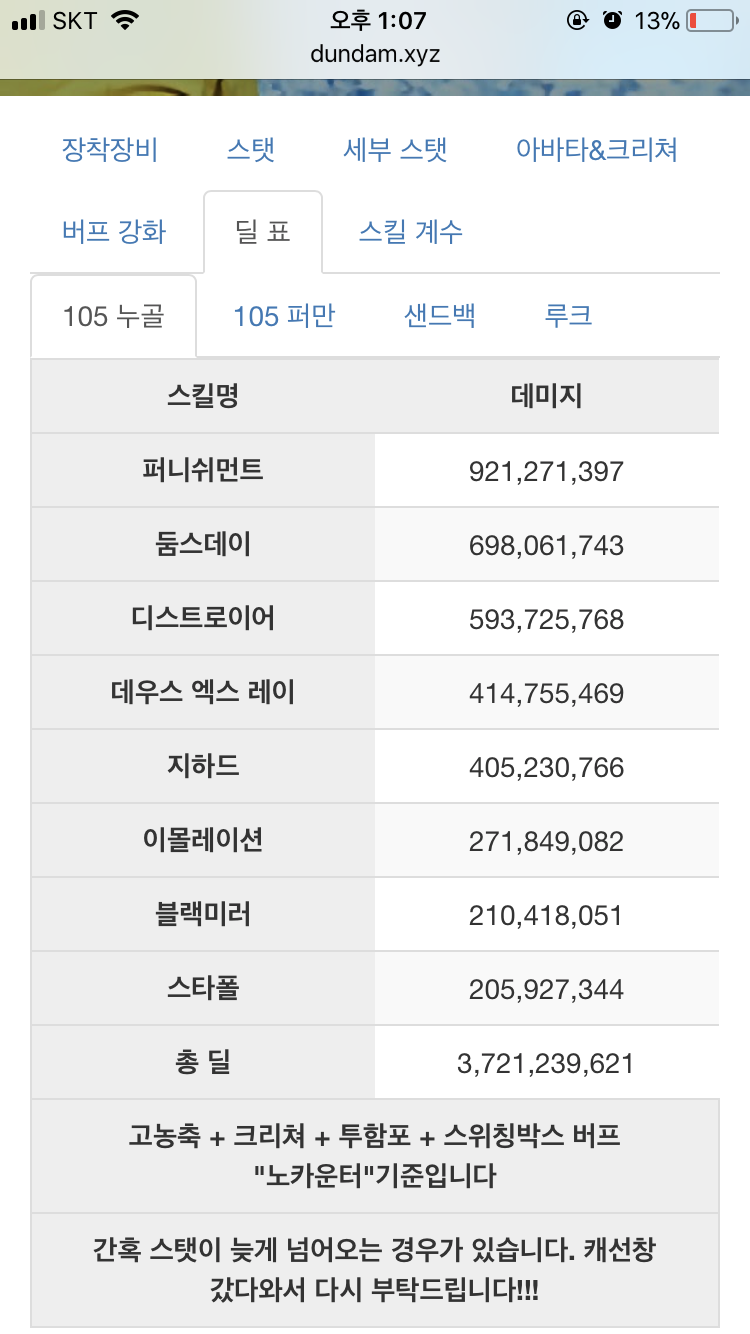Switch to the 루크 sub-tab
Screen dimensions: 750x1334
(568, 316)
